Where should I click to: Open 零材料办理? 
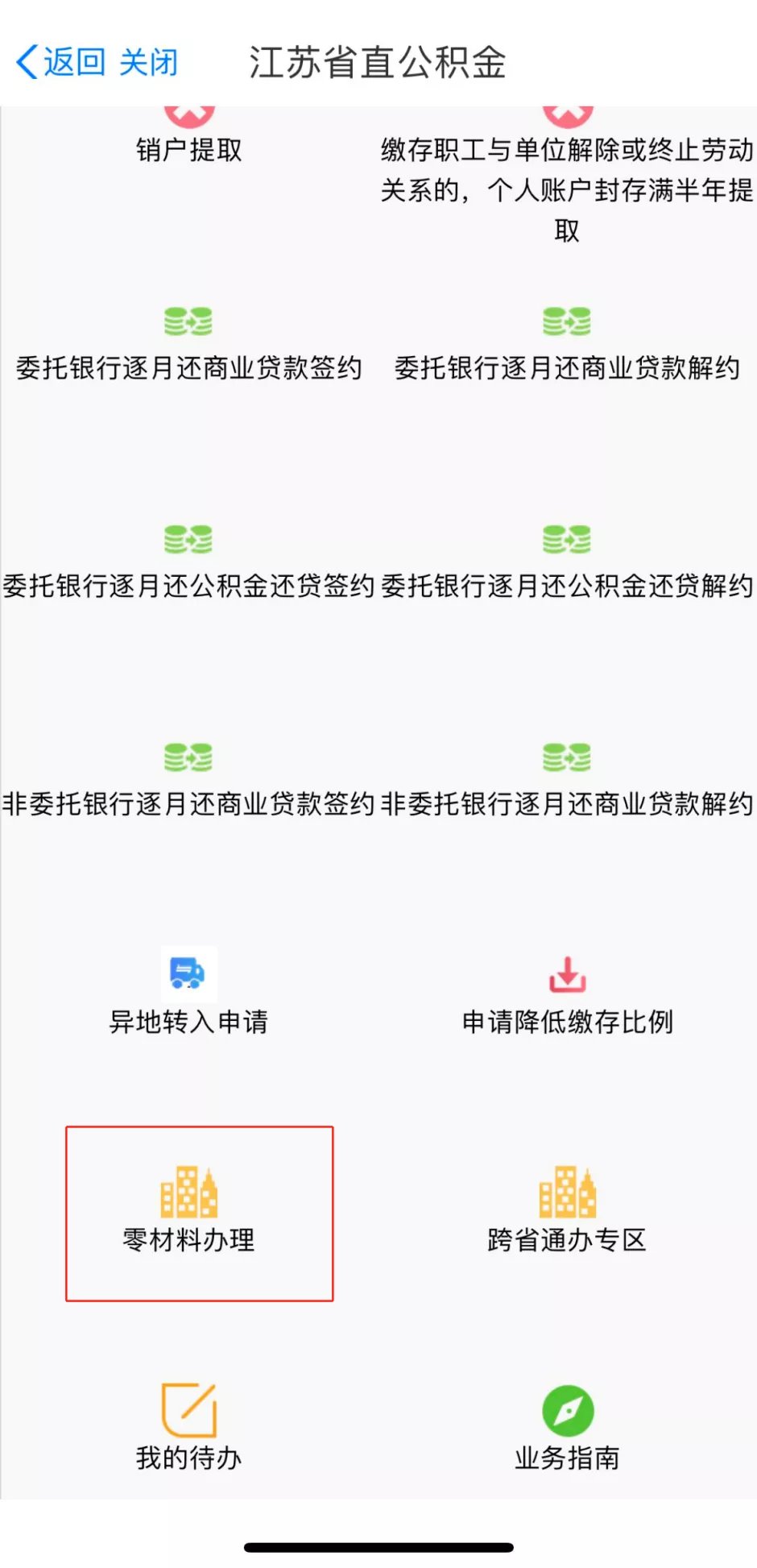188,1213
